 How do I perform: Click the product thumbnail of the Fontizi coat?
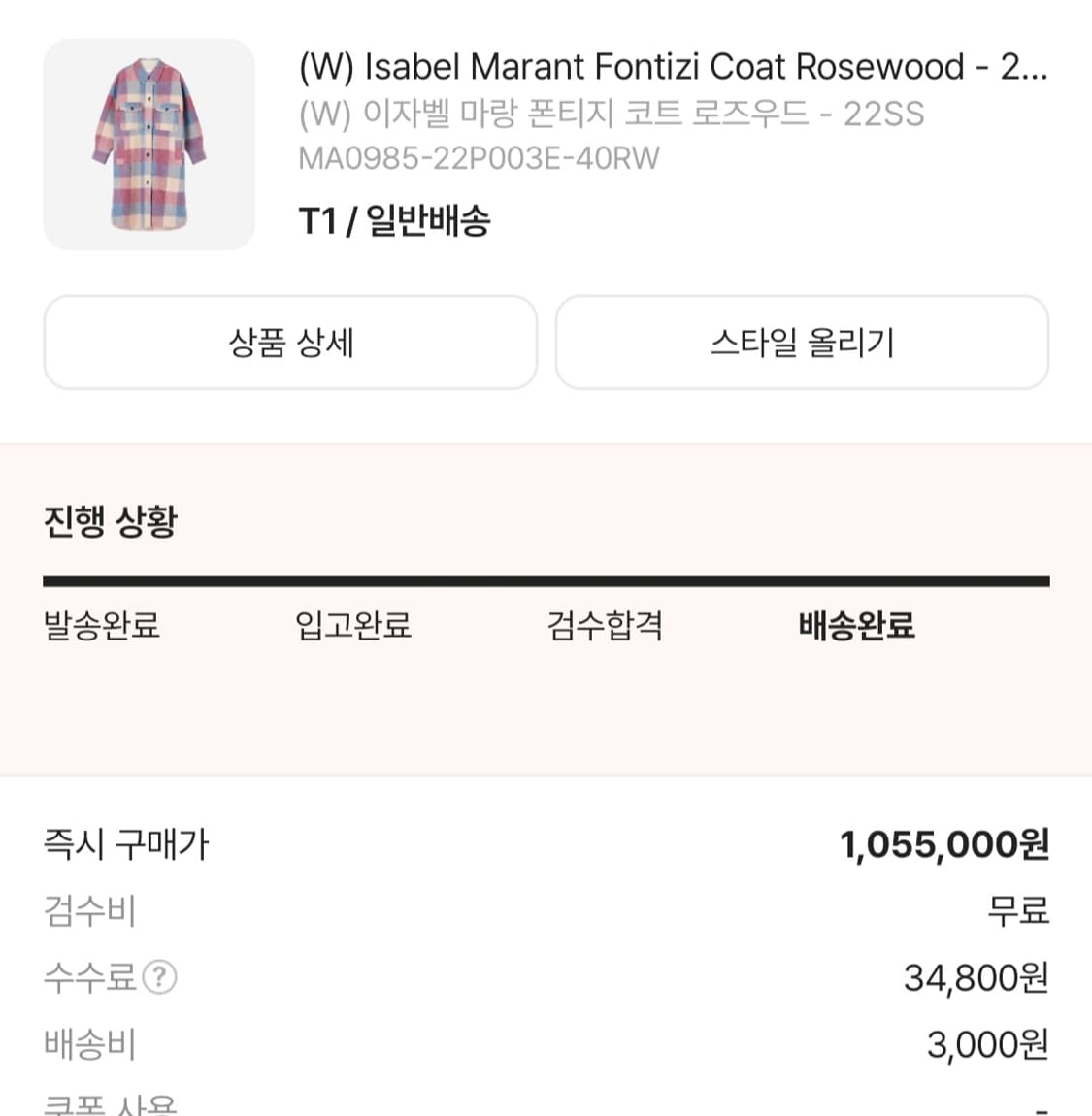pyautogui.click(x=149, y=144)
